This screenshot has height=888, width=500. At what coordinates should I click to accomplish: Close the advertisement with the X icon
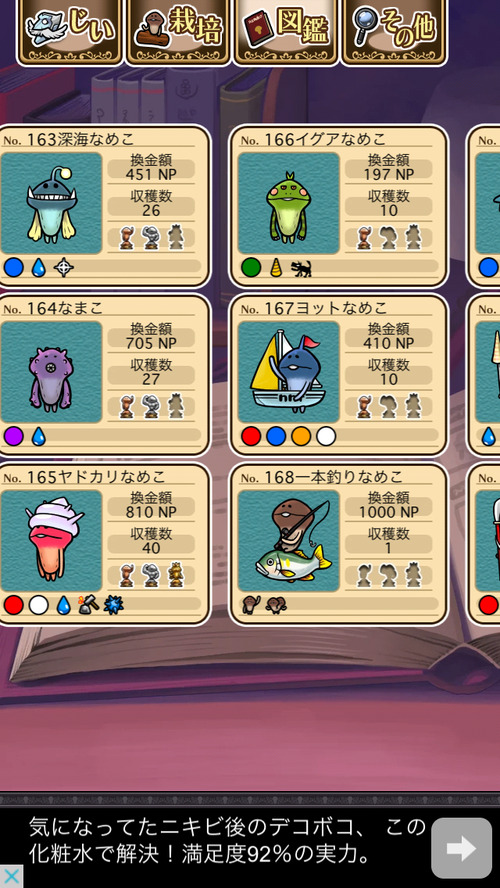11,877
